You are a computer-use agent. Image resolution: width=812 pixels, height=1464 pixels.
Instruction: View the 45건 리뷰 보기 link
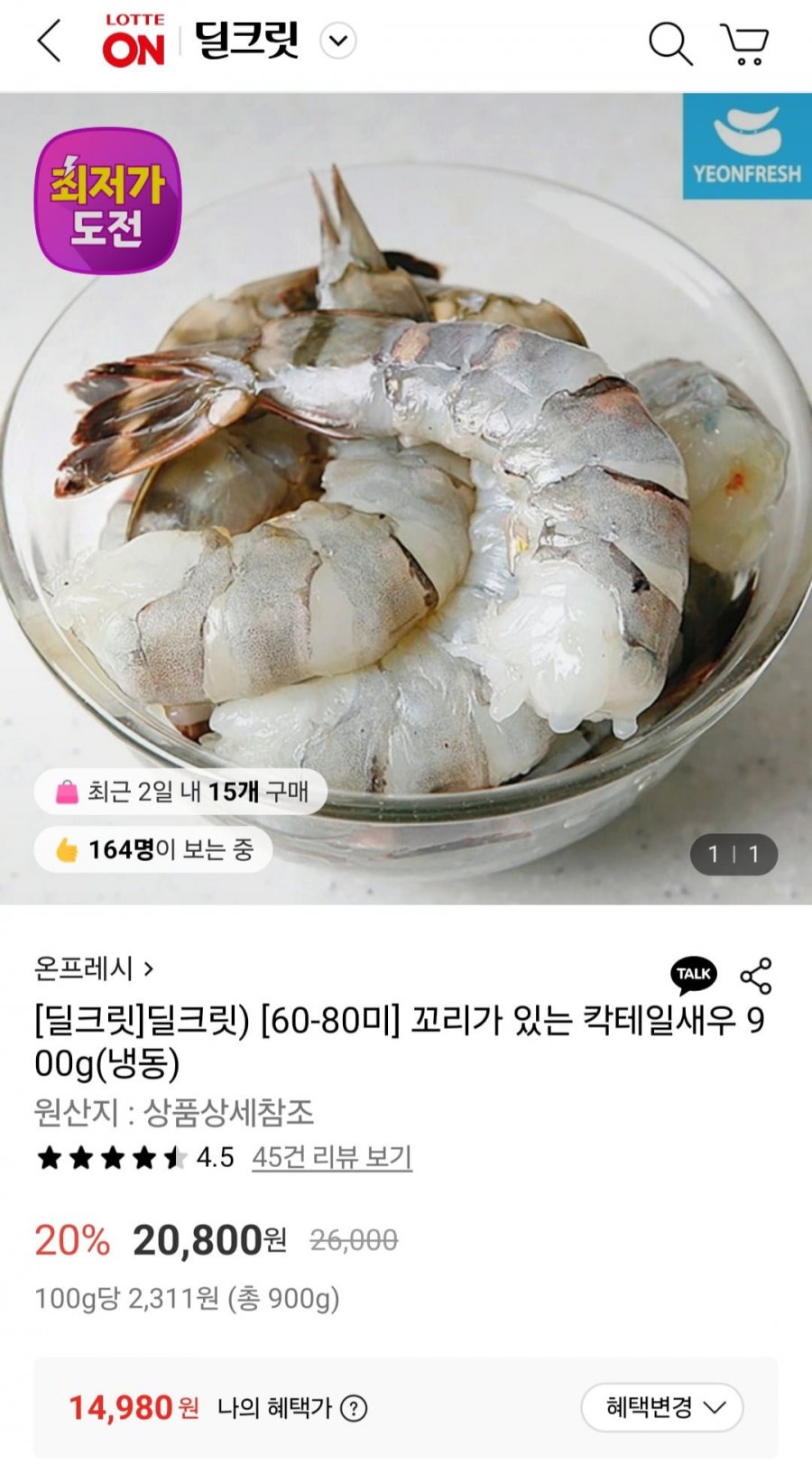[332, 1157]
